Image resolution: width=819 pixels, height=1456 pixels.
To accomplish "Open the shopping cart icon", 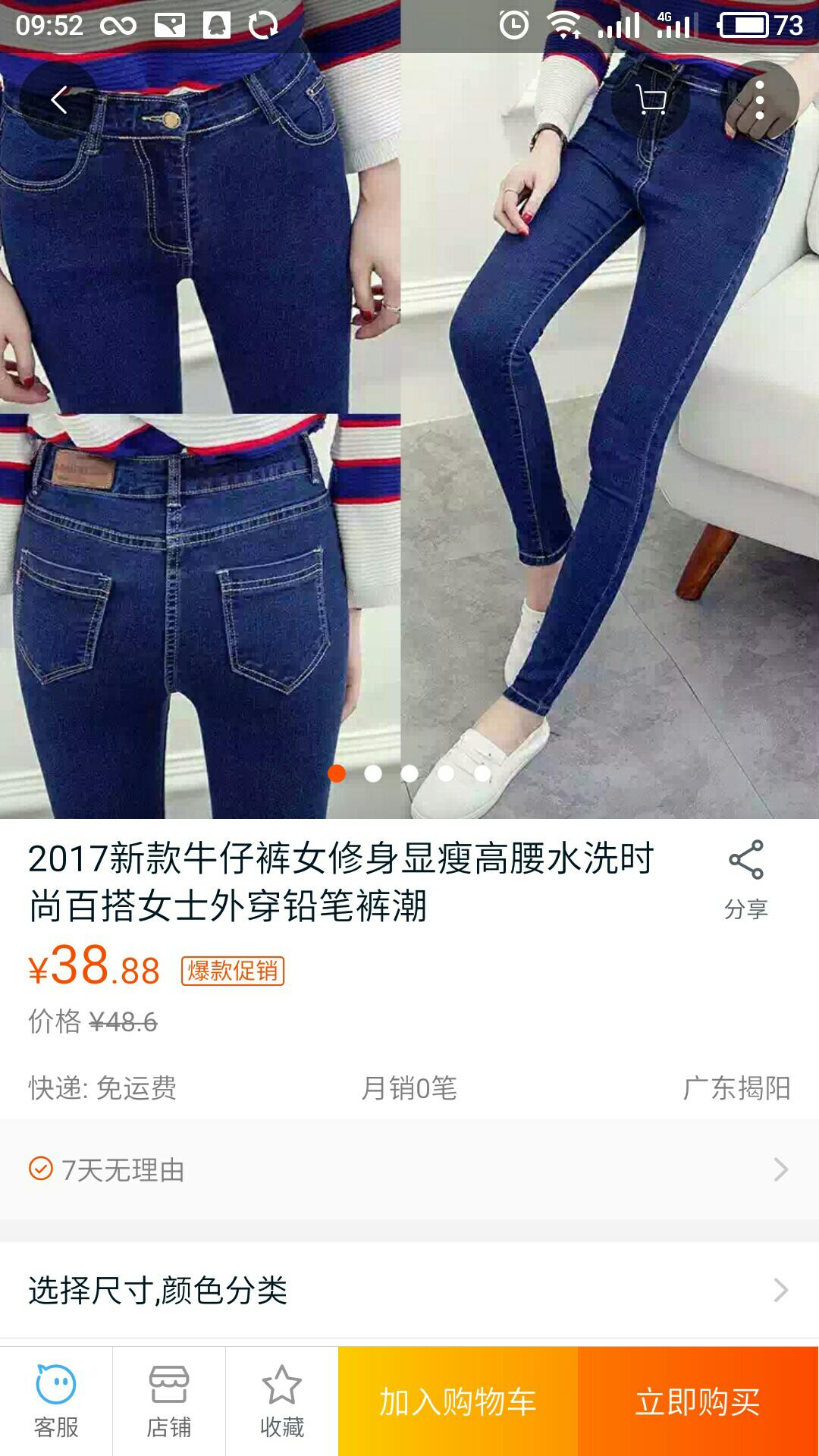I will [650, 99].
